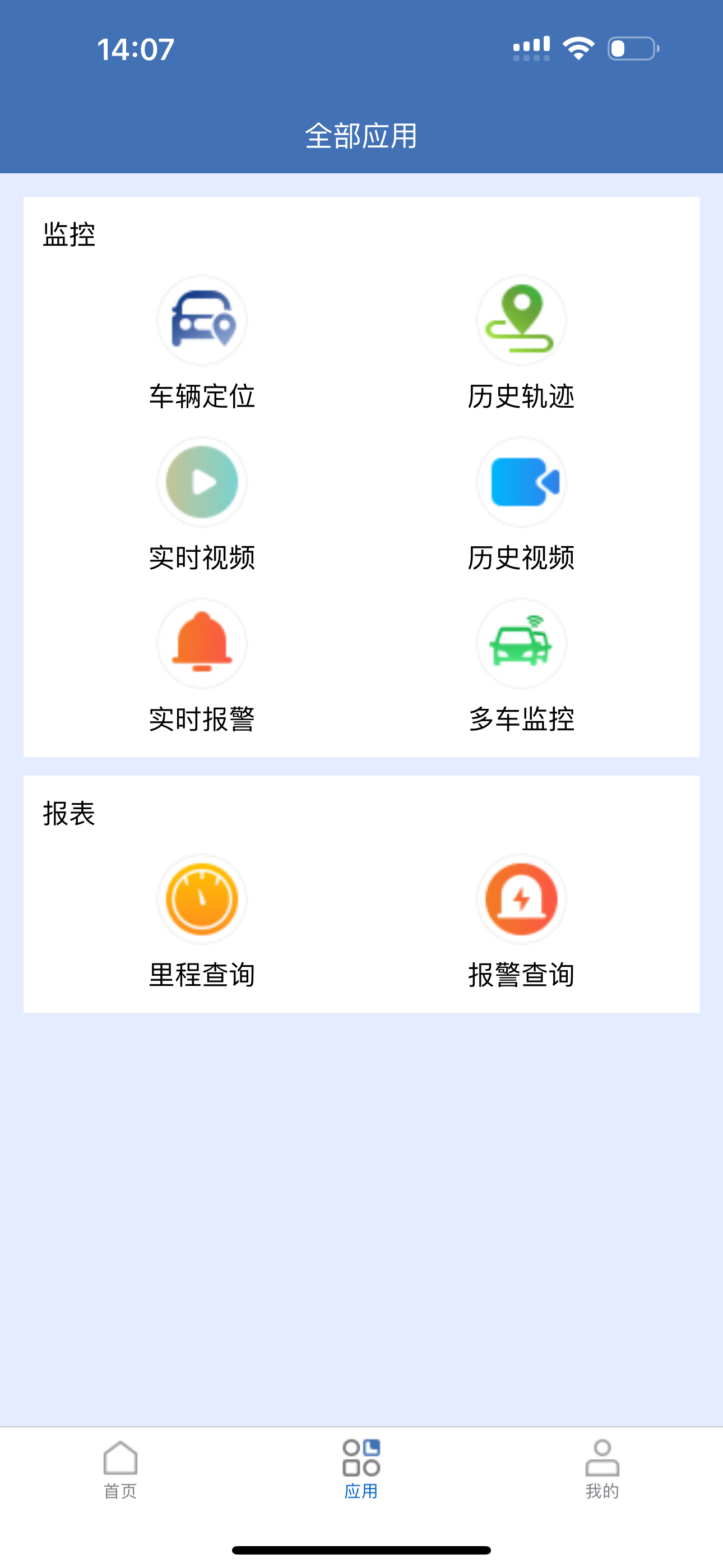Open 报警查询 alarm report
This screenshot has height=1568, width=723.
pyautogui.click(x=521, y=921)
